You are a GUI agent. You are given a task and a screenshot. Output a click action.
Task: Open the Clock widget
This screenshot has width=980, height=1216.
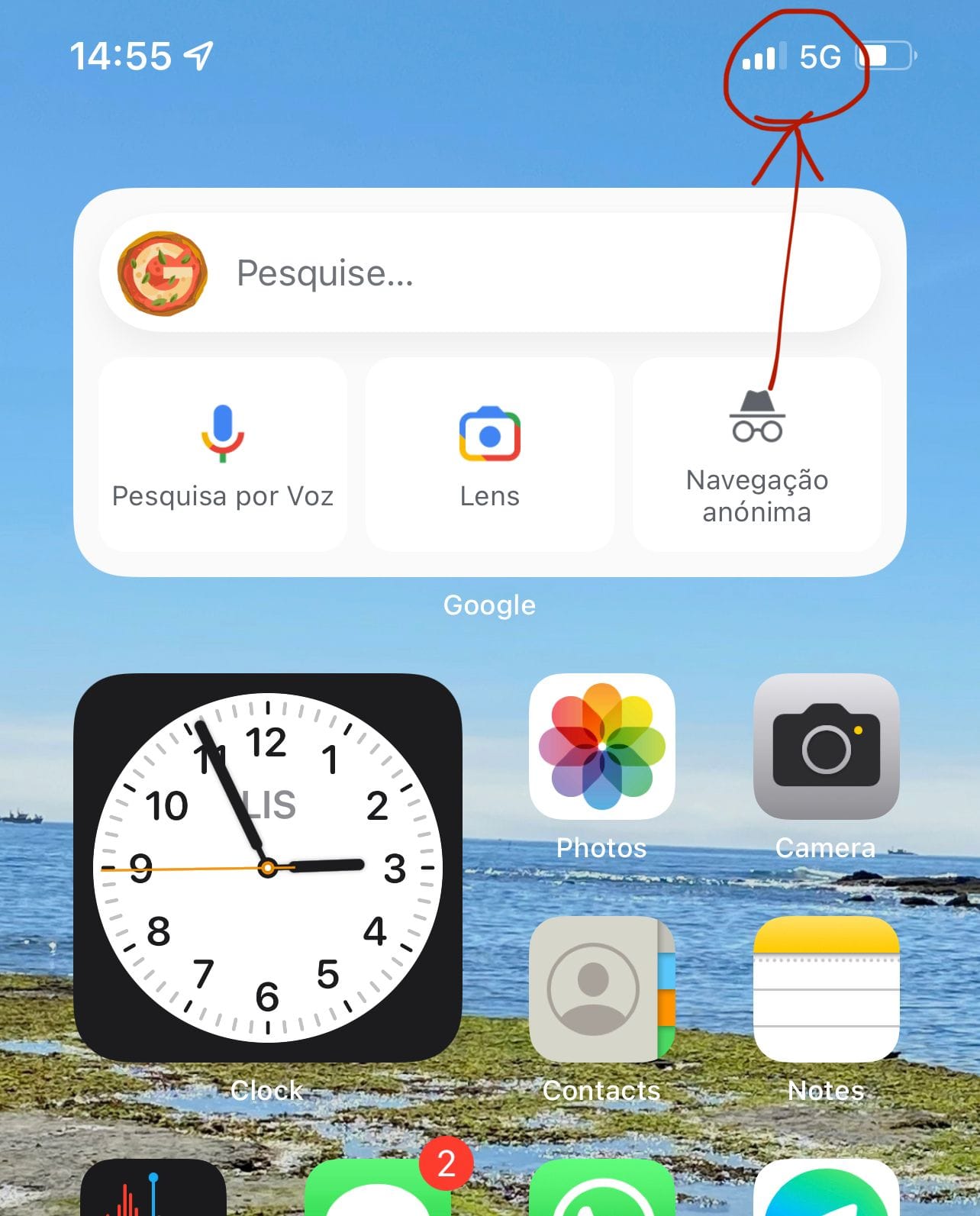point(267,868)
